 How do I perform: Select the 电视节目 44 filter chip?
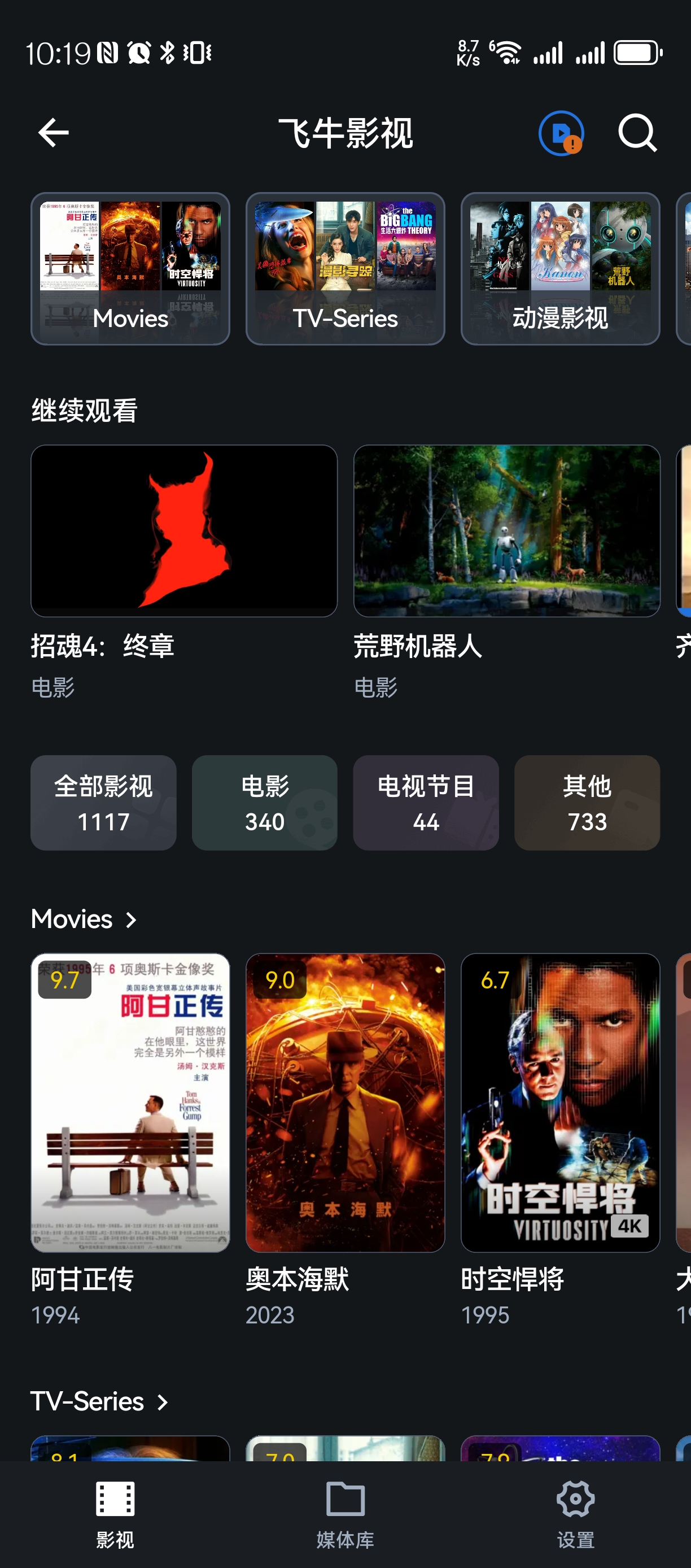coord(425,803)
